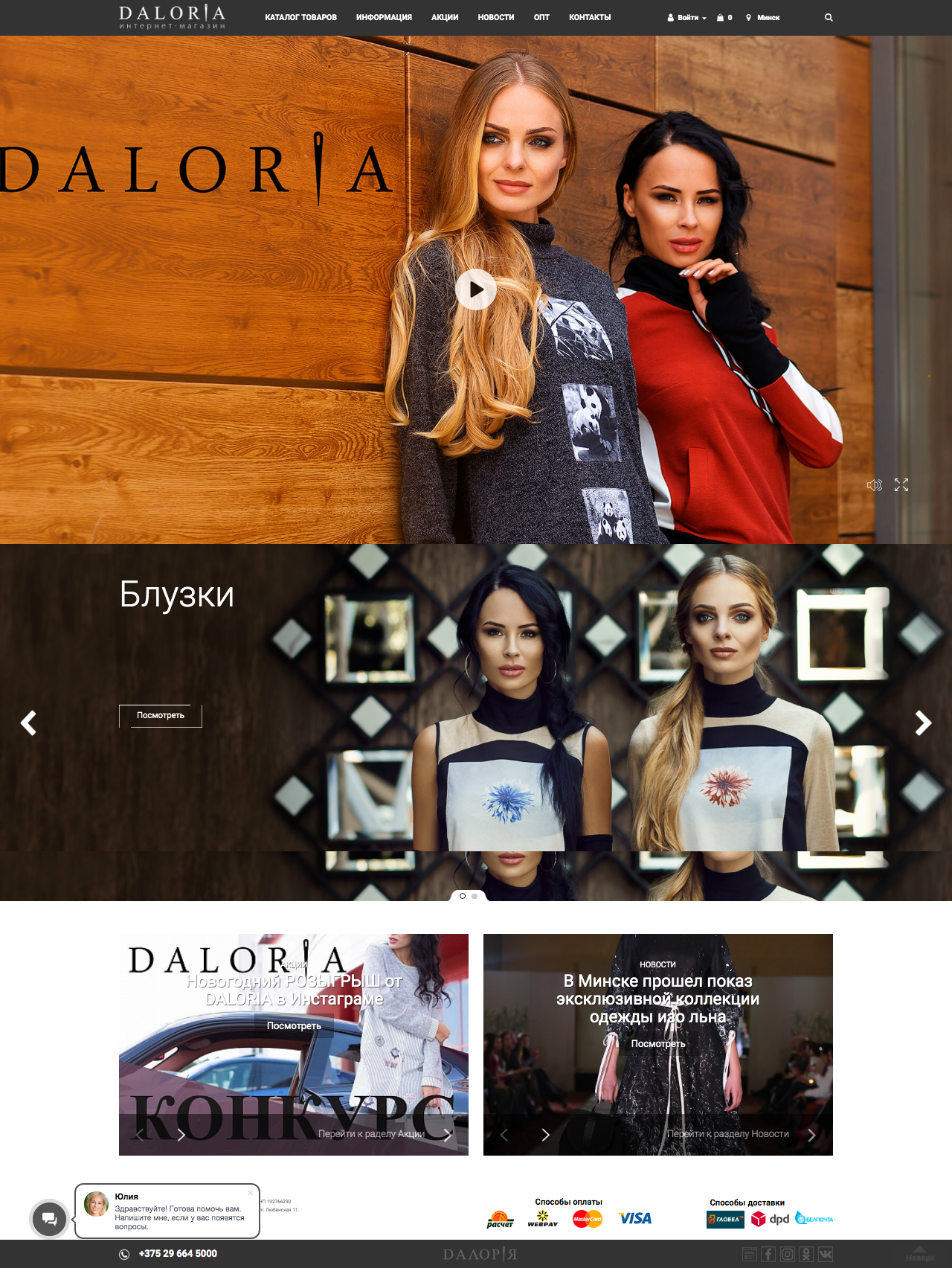Open the ОПТ page
This screenshot has width=952, height=1268.
[x=541, y=17]
